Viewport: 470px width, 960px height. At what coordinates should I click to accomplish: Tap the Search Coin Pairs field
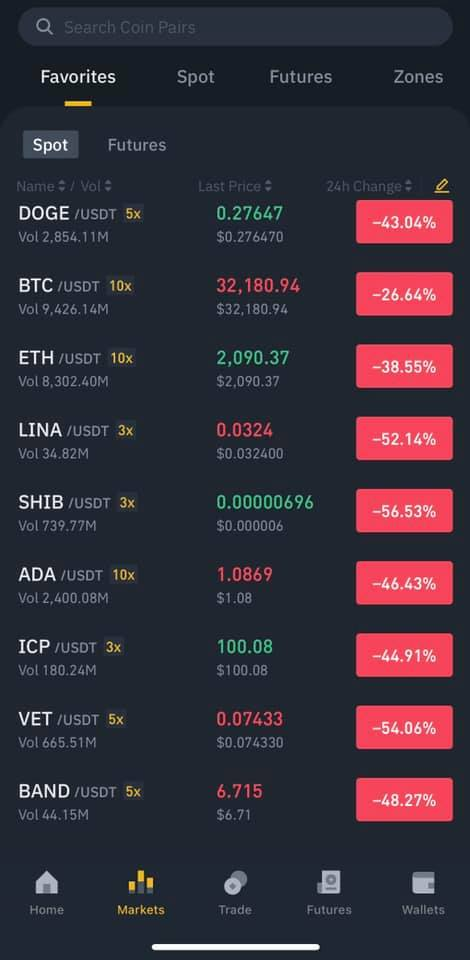click(x=235, y=27)
